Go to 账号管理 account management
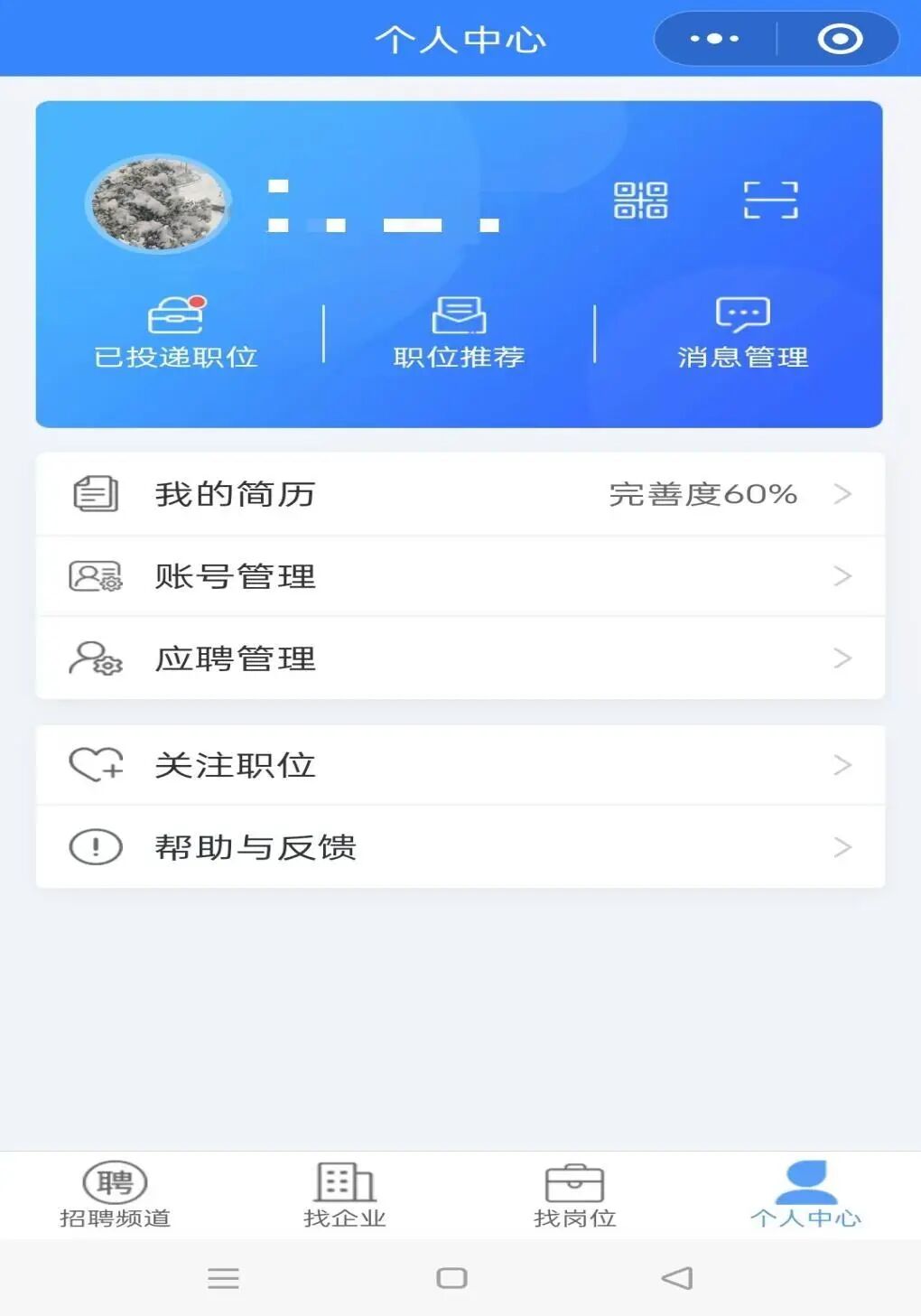The height and width of the screenshot is (1316, 921). (x=460, y=576)
